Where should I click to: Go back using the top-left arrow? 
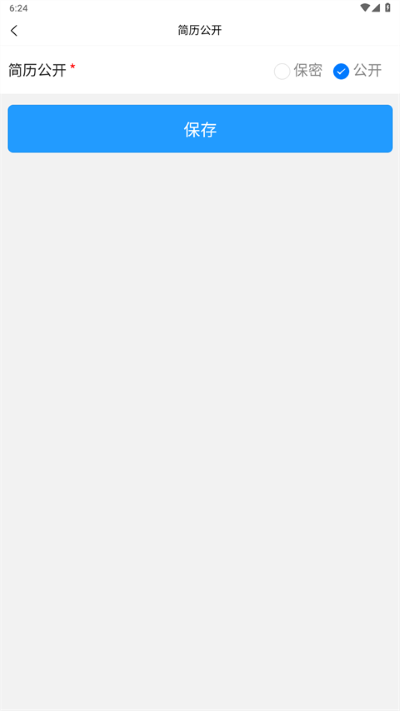(x=14, y=30)
